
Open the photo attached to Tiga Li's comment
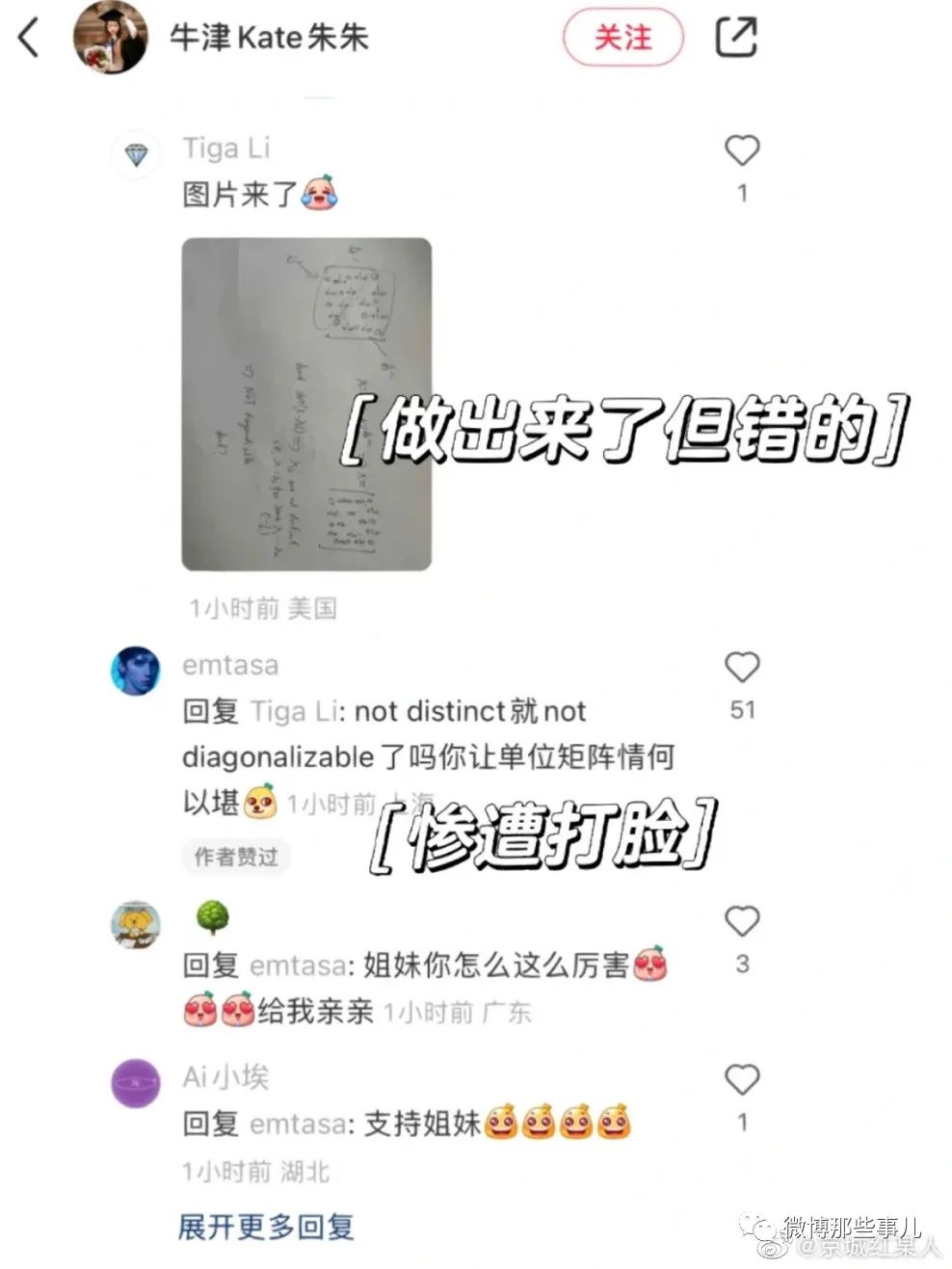point(306,404)
